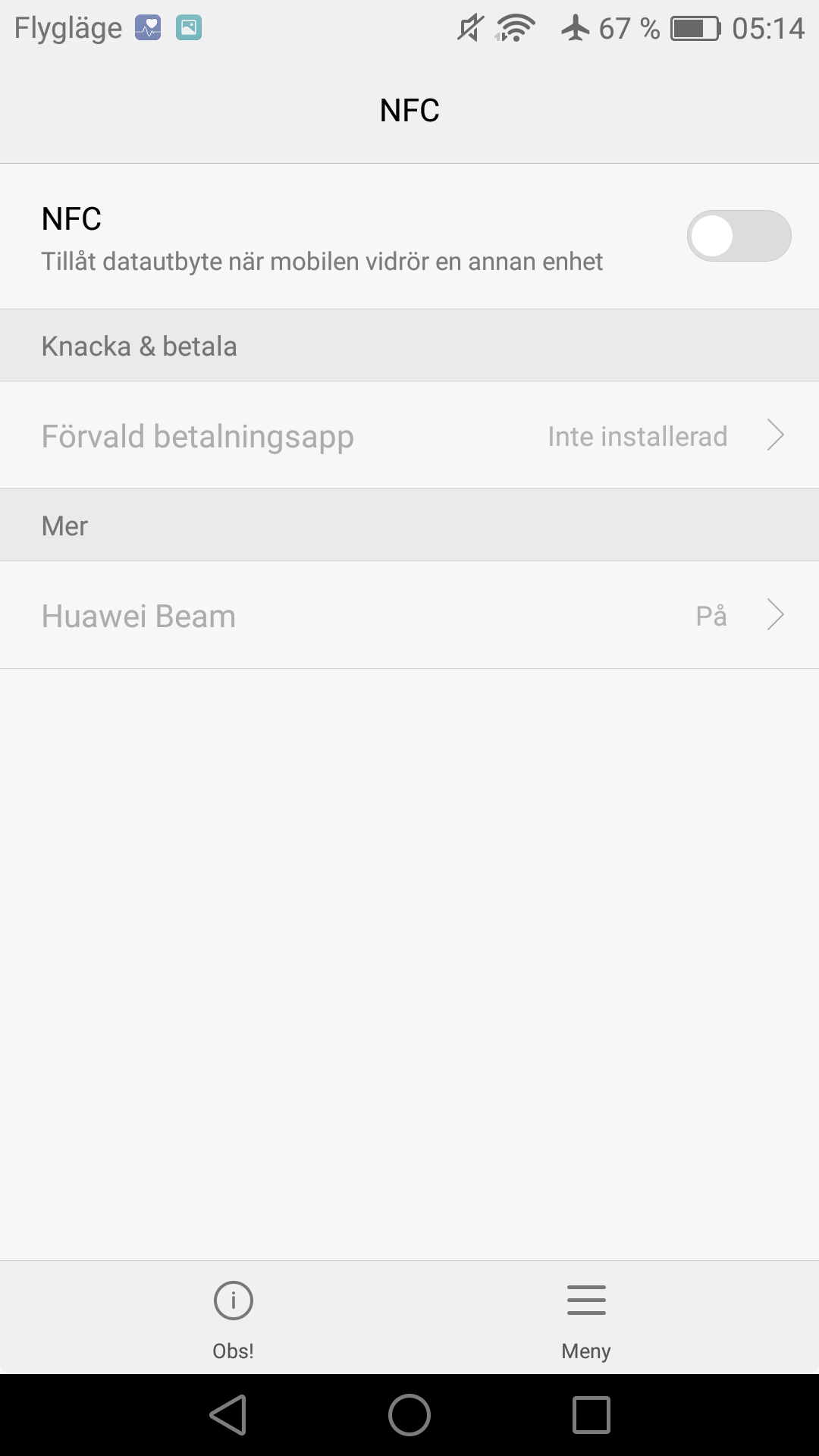This screenshot has width=819, height=1456.
Task: Open Huawei Beam settings
Action: 409,615
